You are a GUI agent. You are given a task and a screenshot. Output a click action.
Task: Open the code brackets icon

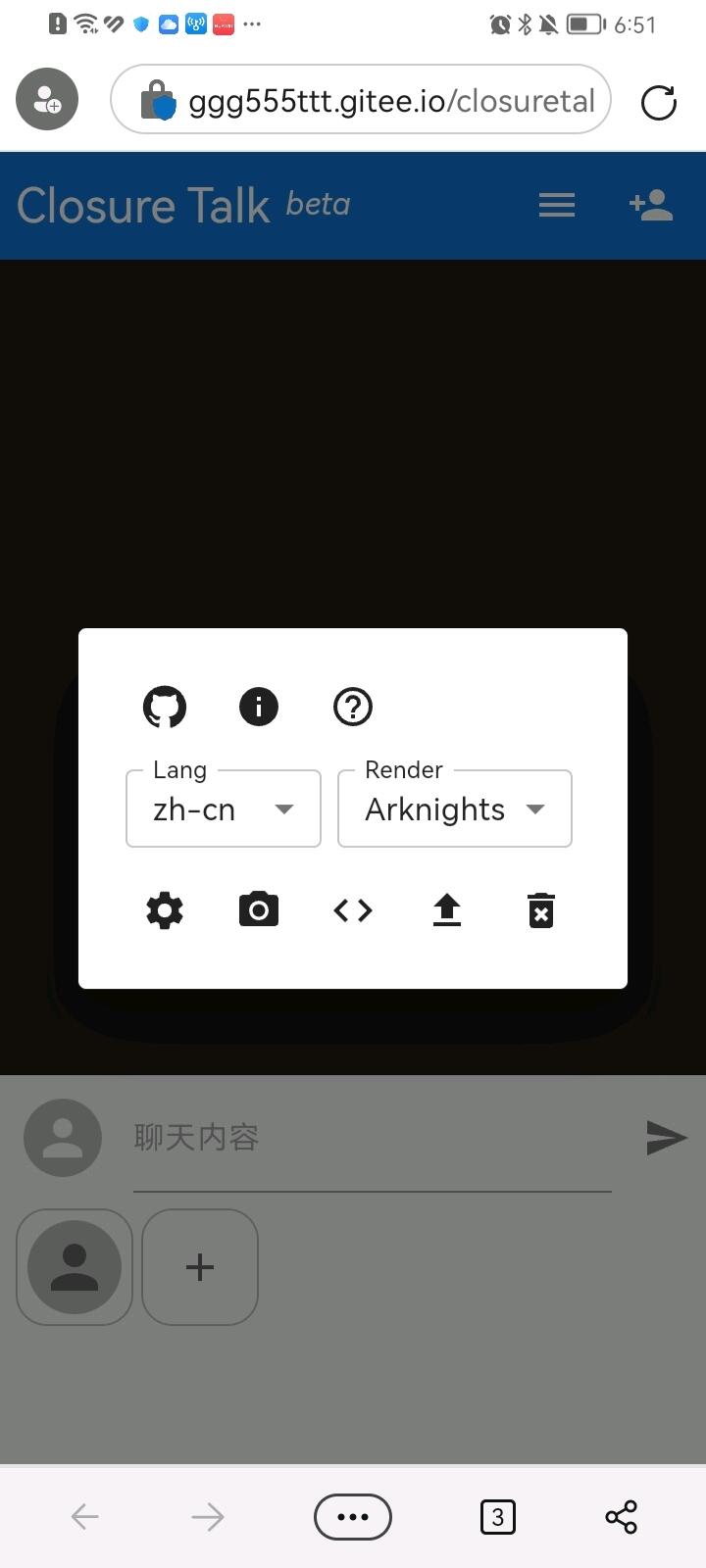click(x=353, y=910)
